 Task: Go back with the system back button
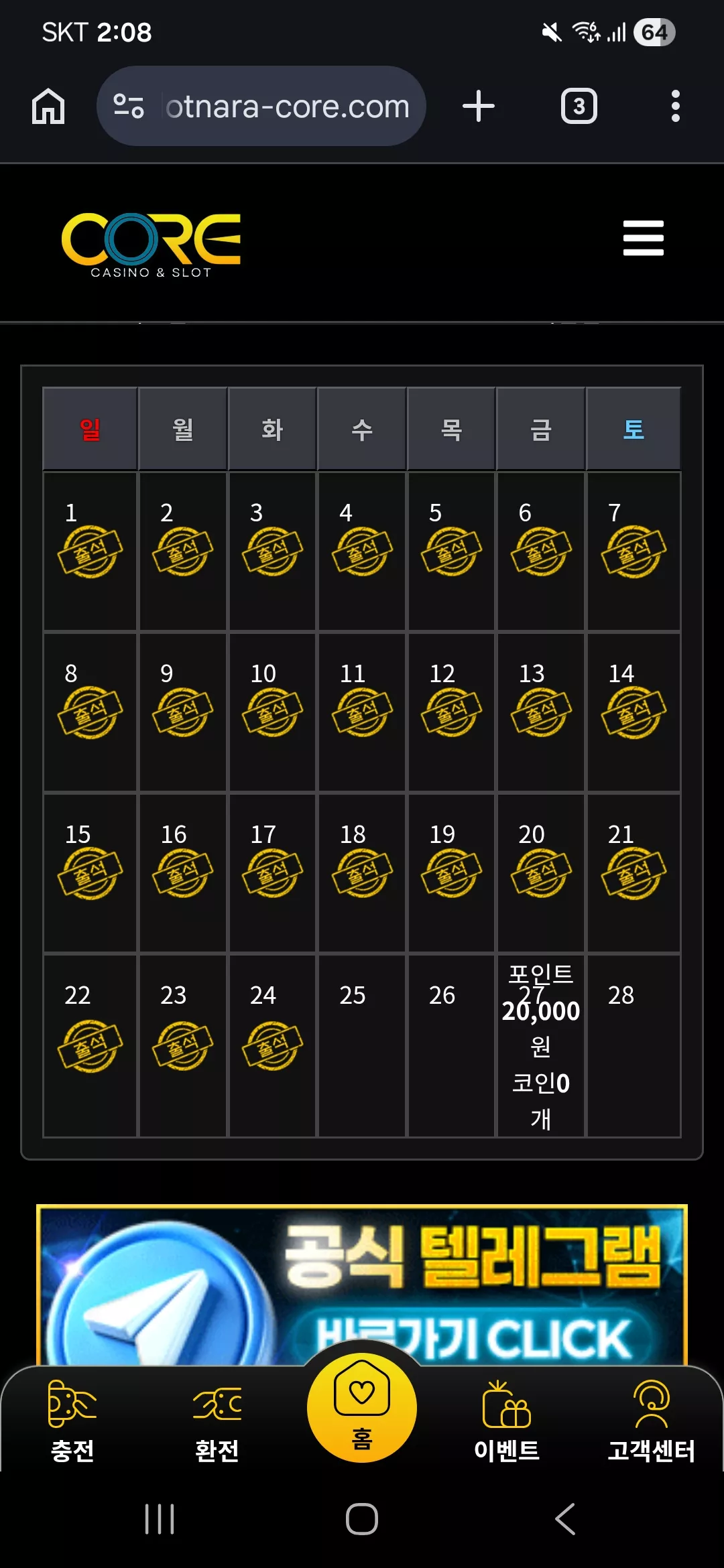coord(565,1519)
